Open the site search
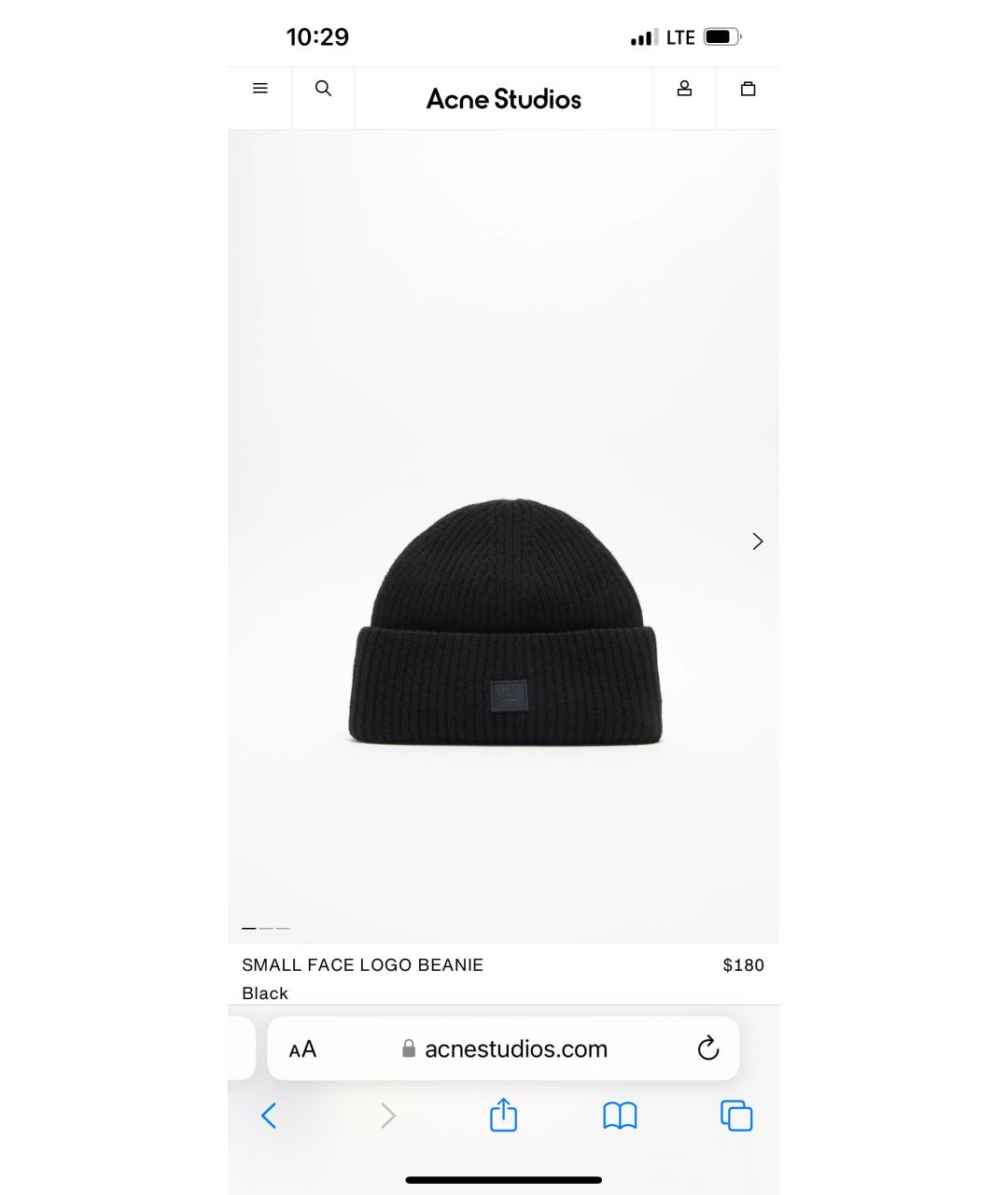Viewport: 1008px width, 1195px height. coord(323,89)
